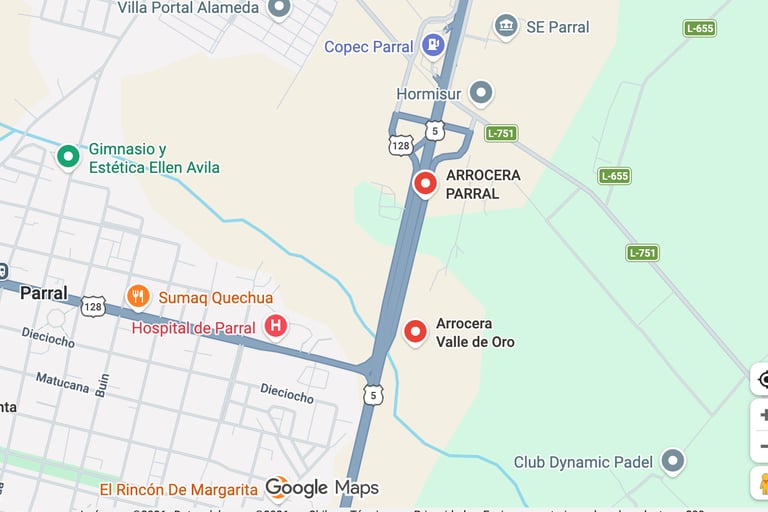Viewport: 768px width, 512px height.
Task: Open Gimnasio y Estética Ellen Avila marker
Action: 68,156
